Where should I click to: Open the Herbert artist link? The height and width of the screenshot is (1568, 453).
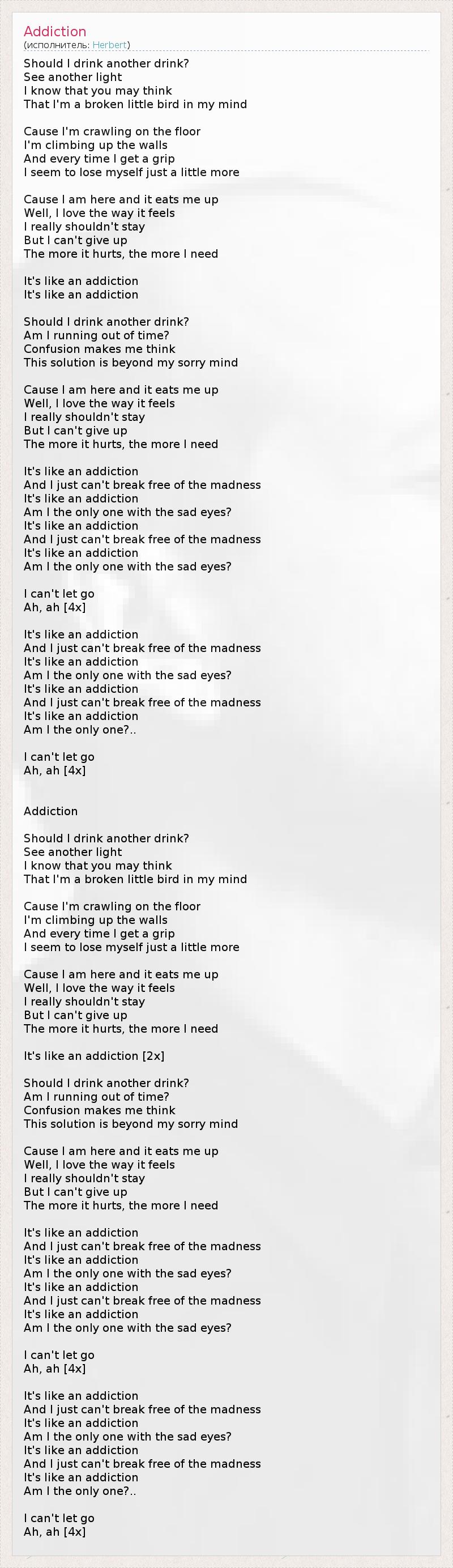pyautogui.click(x=109, y=45)
